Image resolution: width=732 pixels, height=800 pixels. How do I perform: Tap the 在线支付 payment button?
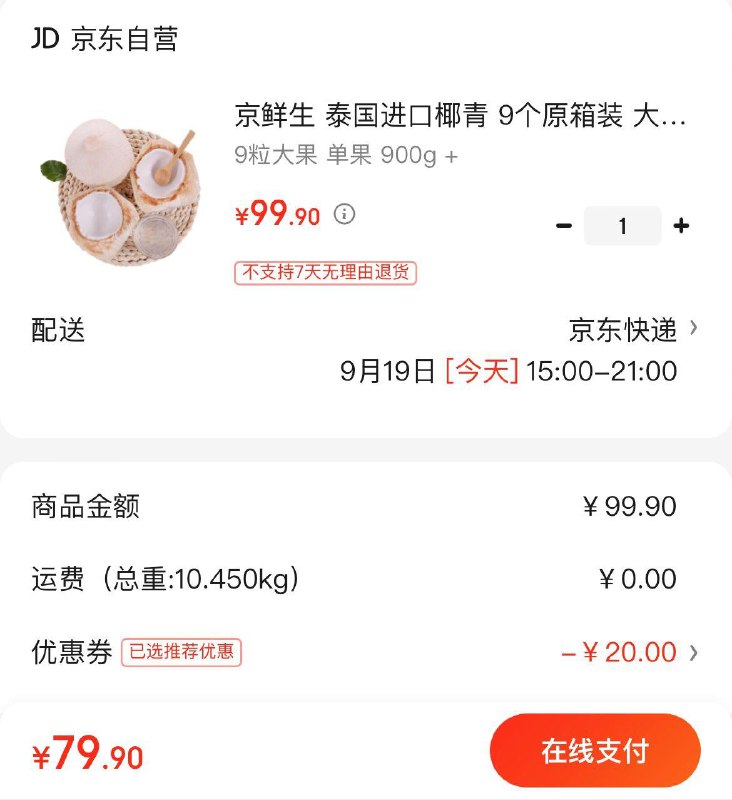(600, 750)
